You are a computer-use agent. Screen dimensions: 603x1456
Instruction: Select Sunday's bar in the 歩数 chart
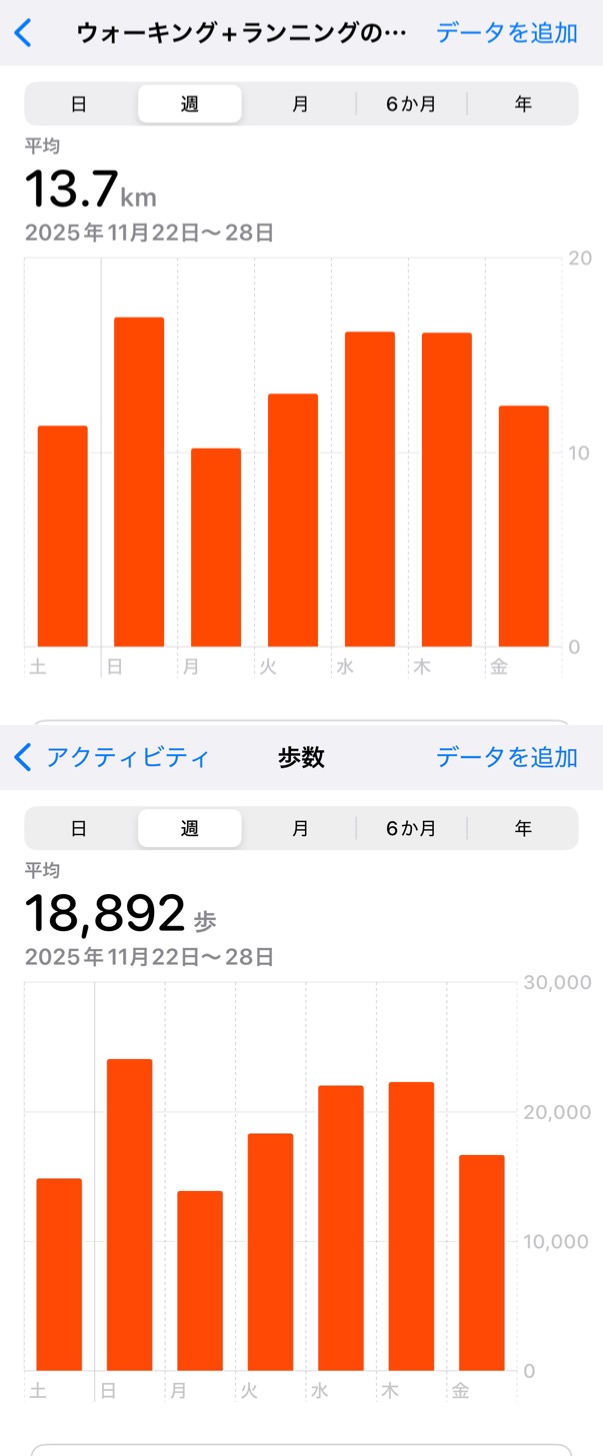tap(130, 1215)
